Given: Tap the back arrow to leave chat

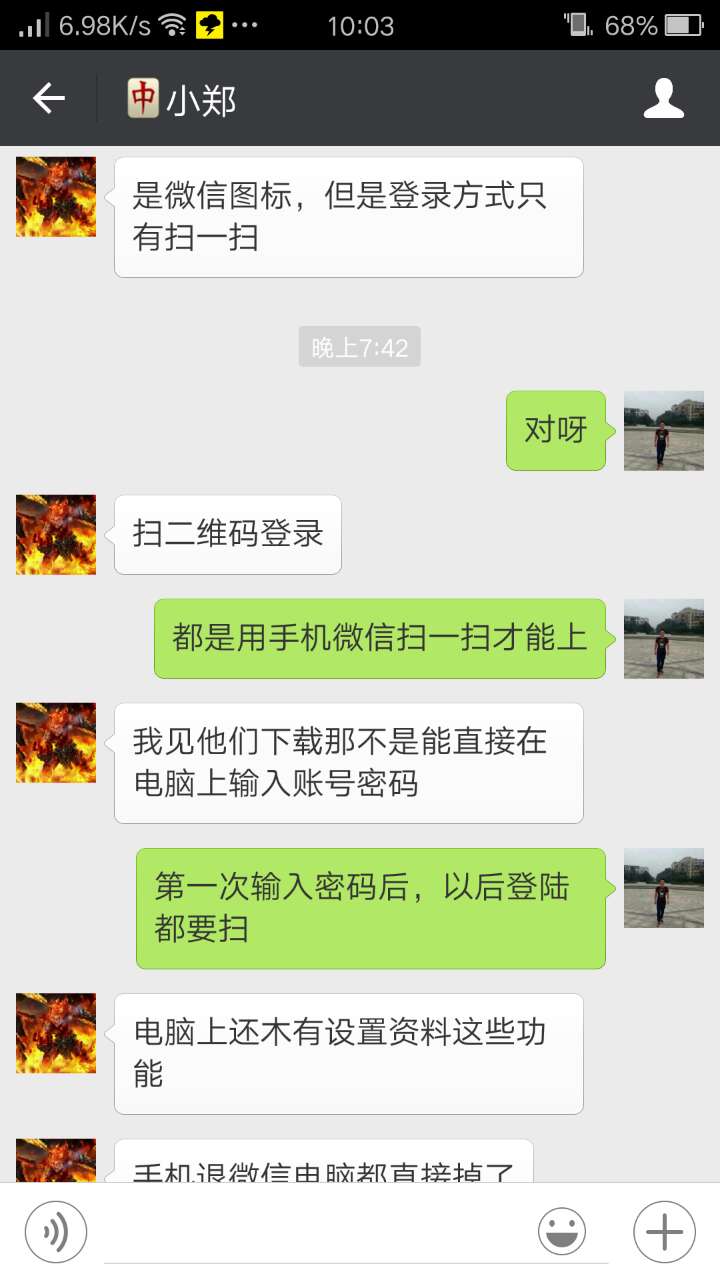Looking at the screenshot, I should pyautogui.click(x=48, y=98).
